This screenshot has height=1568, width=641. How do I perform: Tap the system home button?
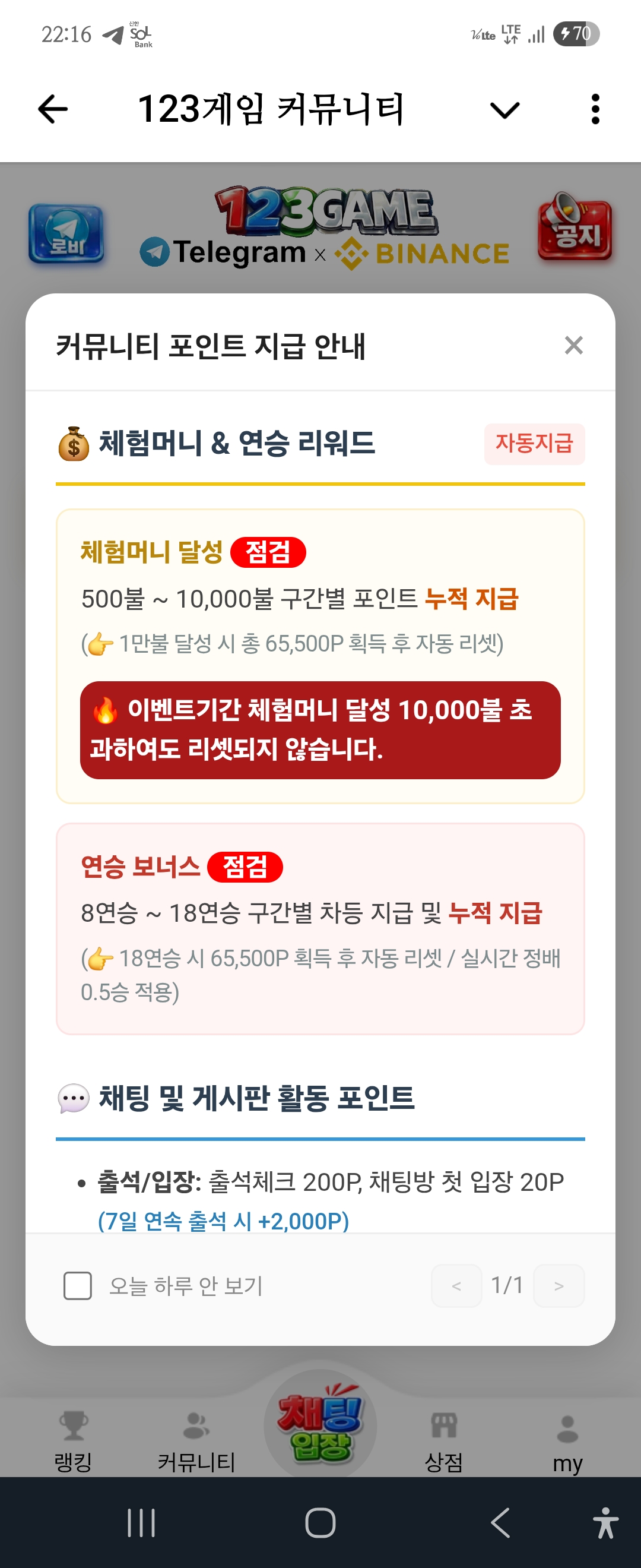click(320, 1522)
